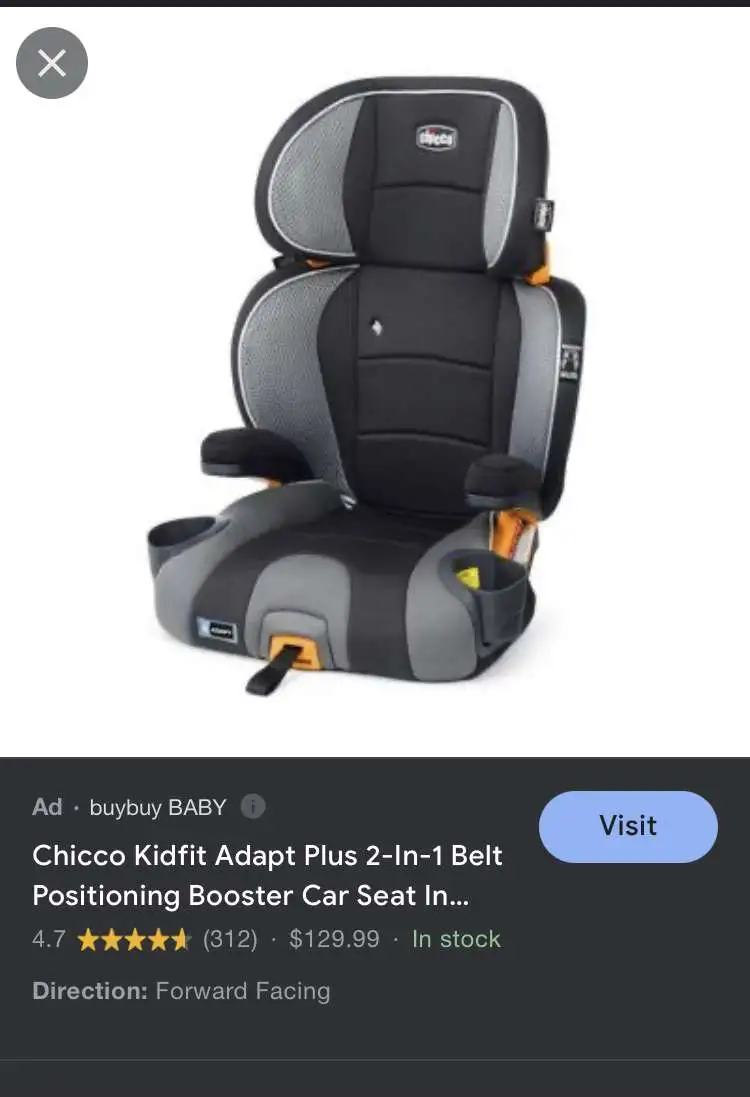
Task: Open the ad info icon beside buybuy BABY
Action: [254, 806]
